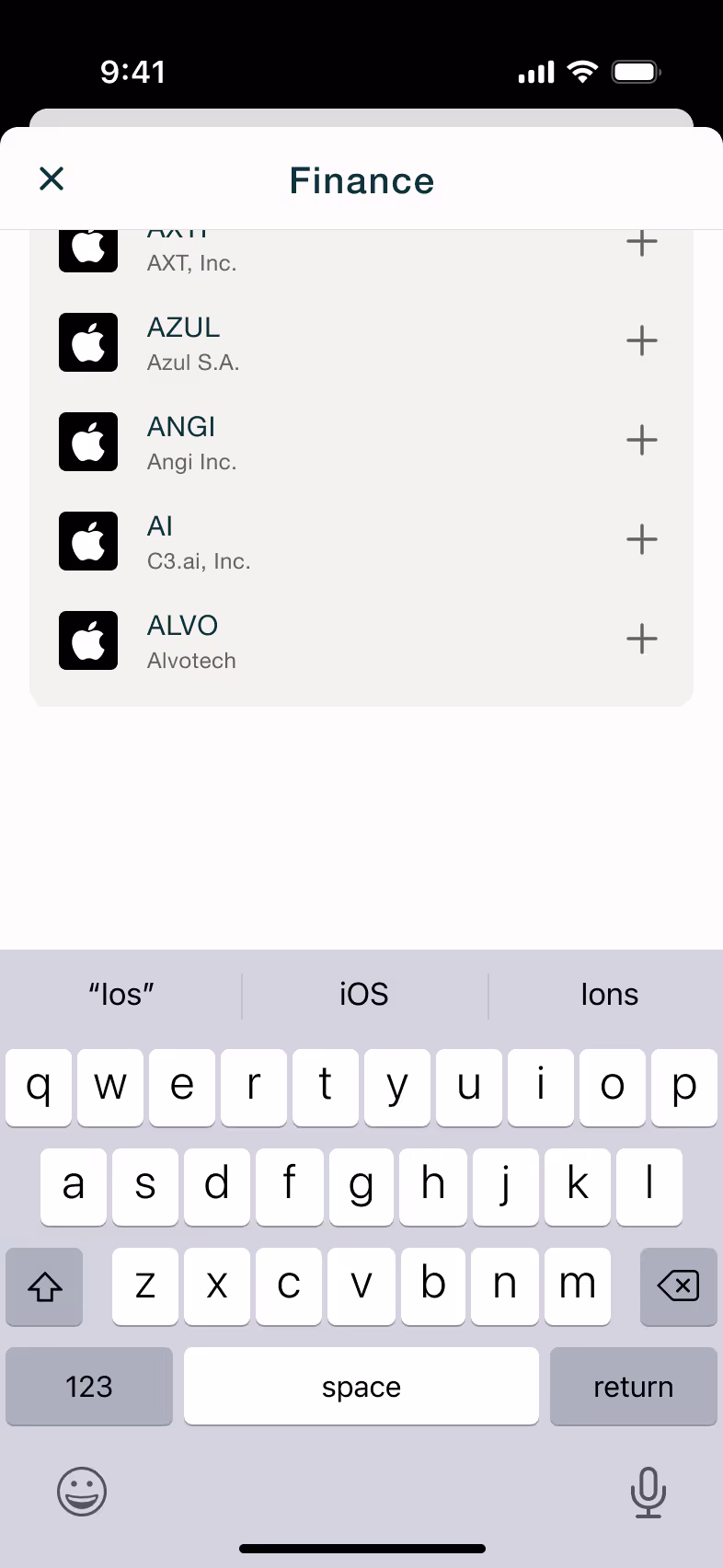Add AZUL to watchlist
Screen dimensions: 723x1568
coord(642,341)
